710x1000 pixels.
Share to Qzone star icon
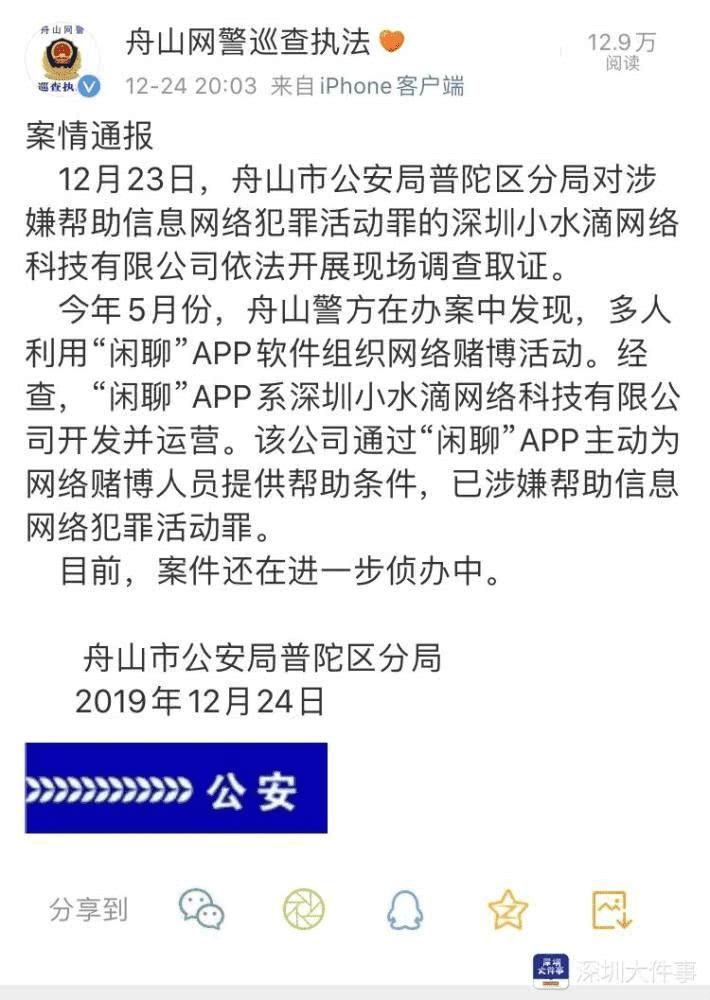point(508,908)
